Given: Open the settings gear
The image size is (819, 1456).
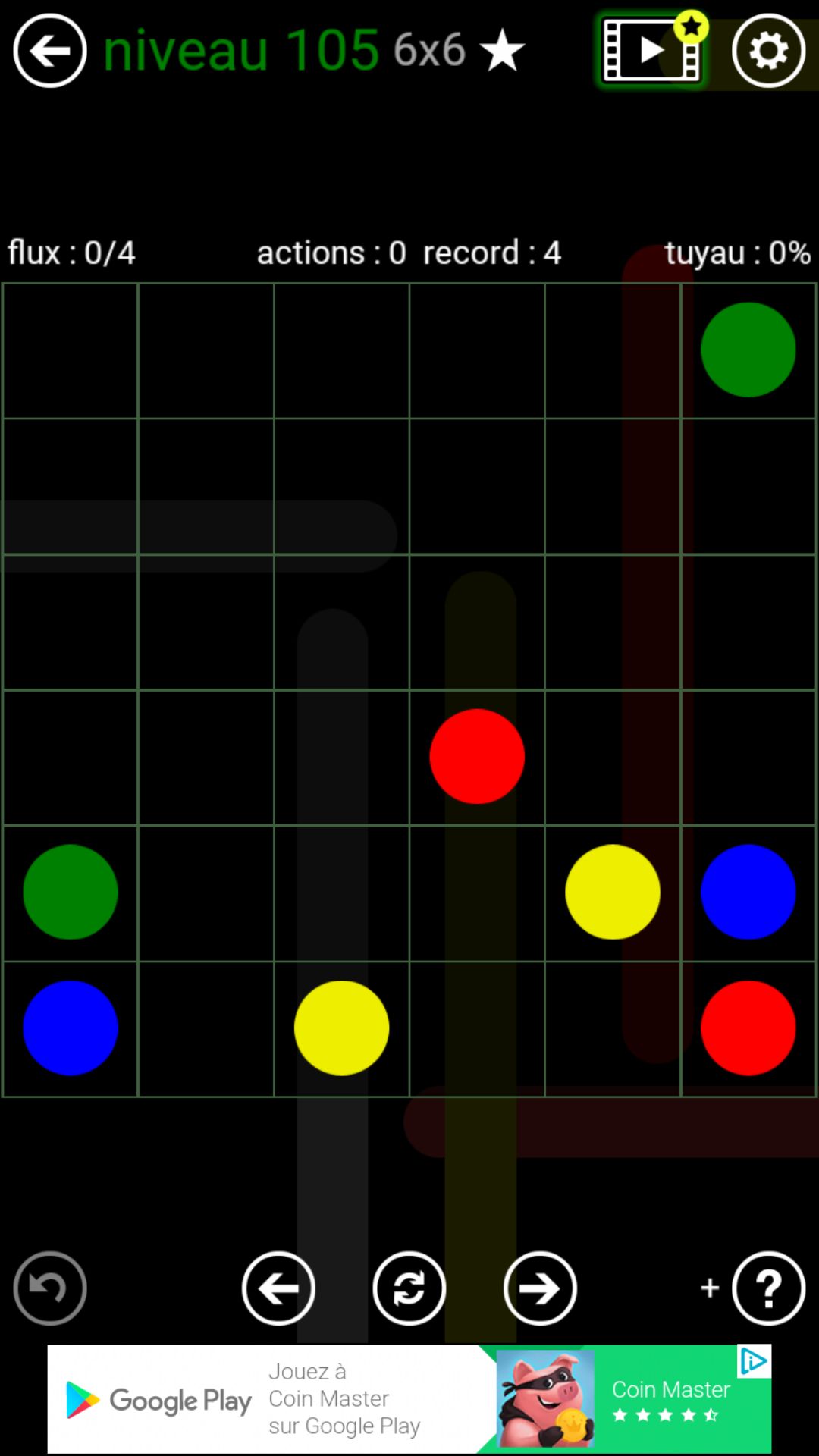Looking at the screenshot, I should click(768, 51).
